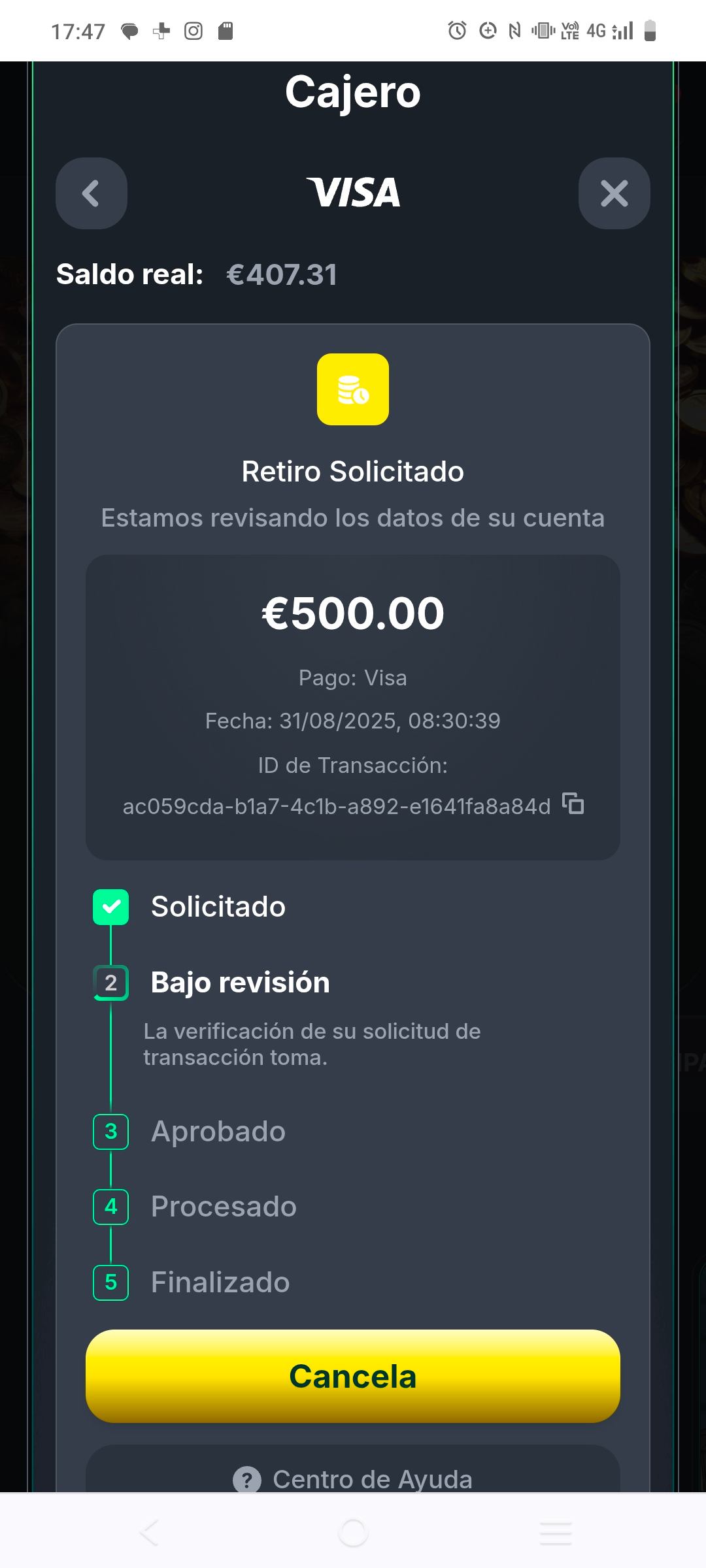Tap the system back button
The height and width of the screenshot is (1568, 706).
point(150,1533)
